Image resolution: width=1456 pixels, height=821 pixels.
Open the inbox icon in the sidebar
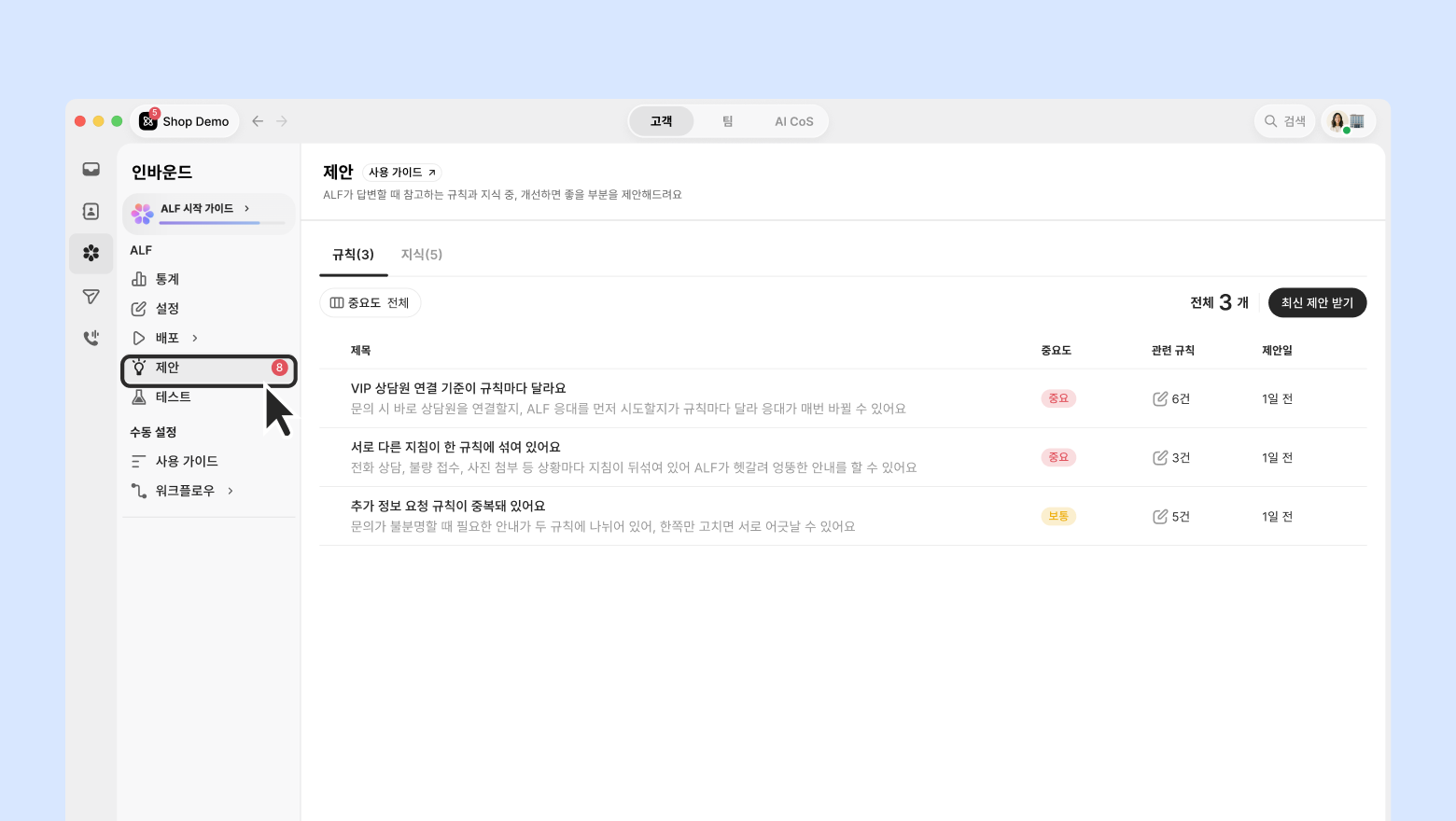(91, 169)
